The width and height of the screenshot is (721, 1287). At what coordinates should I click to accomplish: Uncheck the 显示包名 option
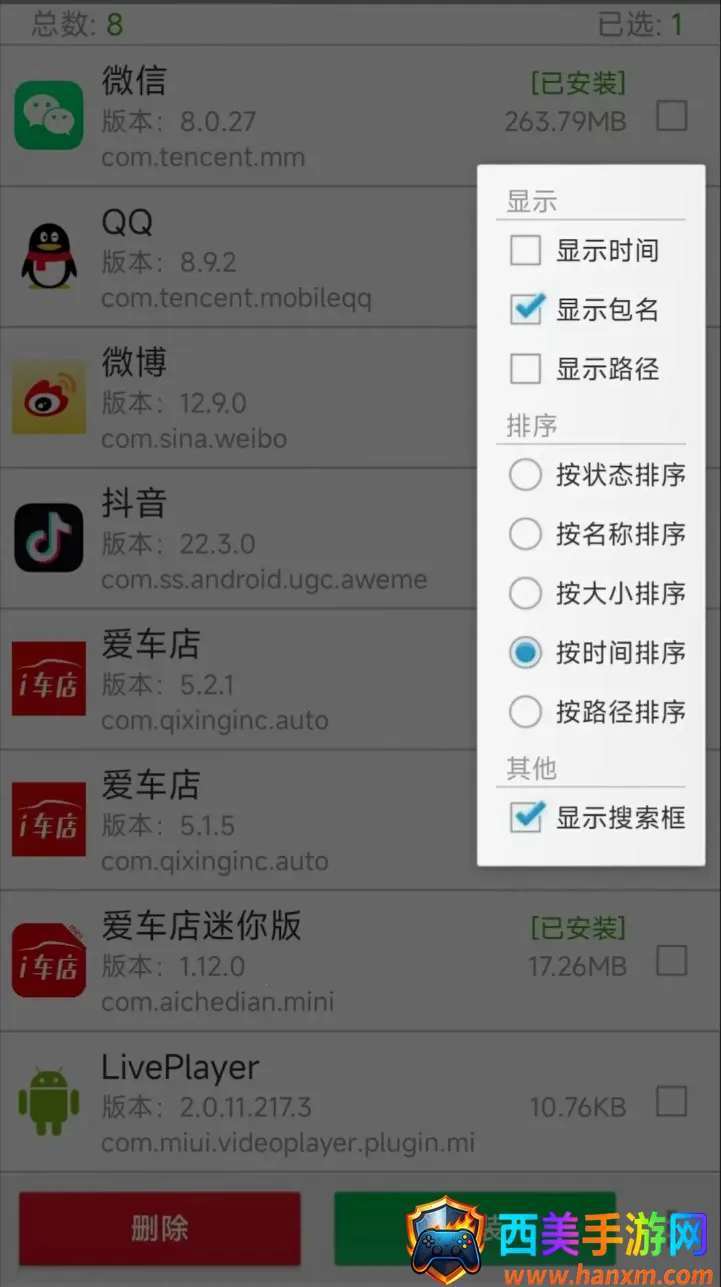point(526,309)
